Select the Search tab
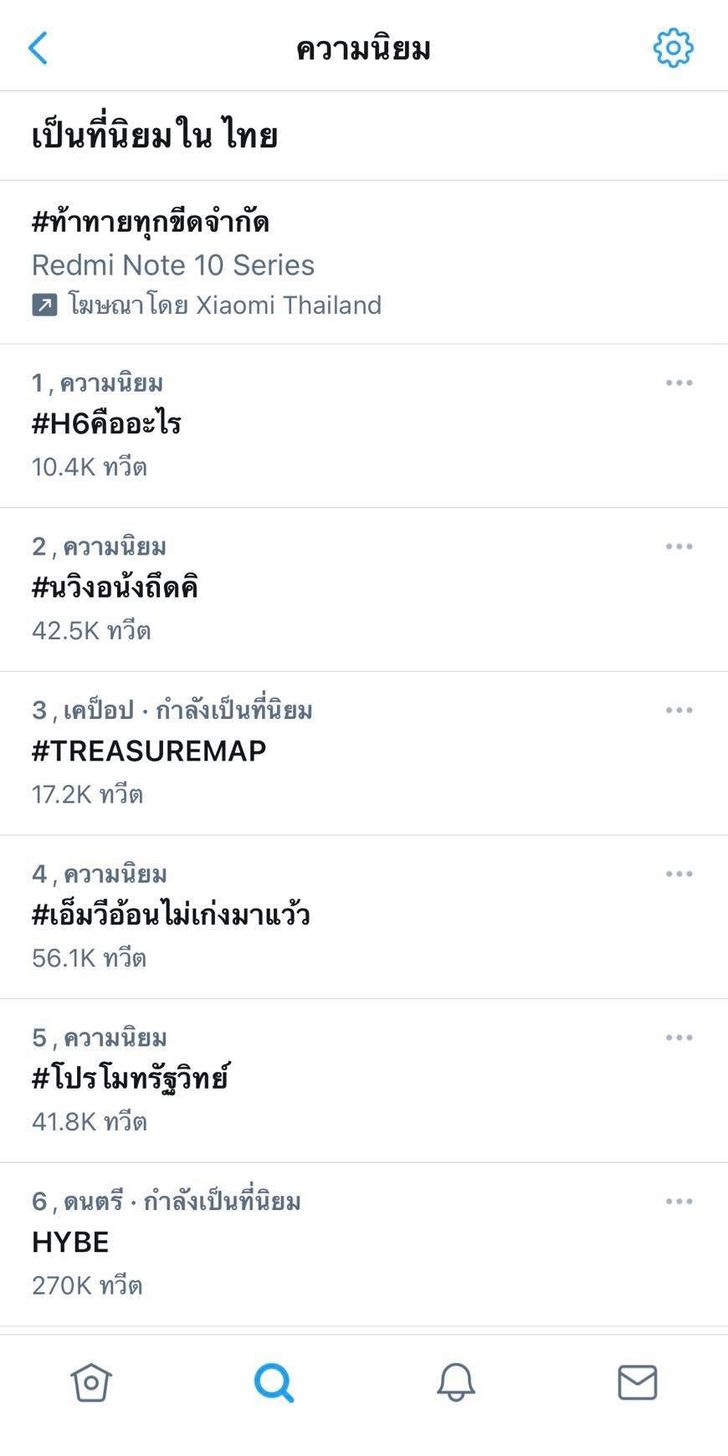Viewport: 728px width, 1456px height. 273,1383
